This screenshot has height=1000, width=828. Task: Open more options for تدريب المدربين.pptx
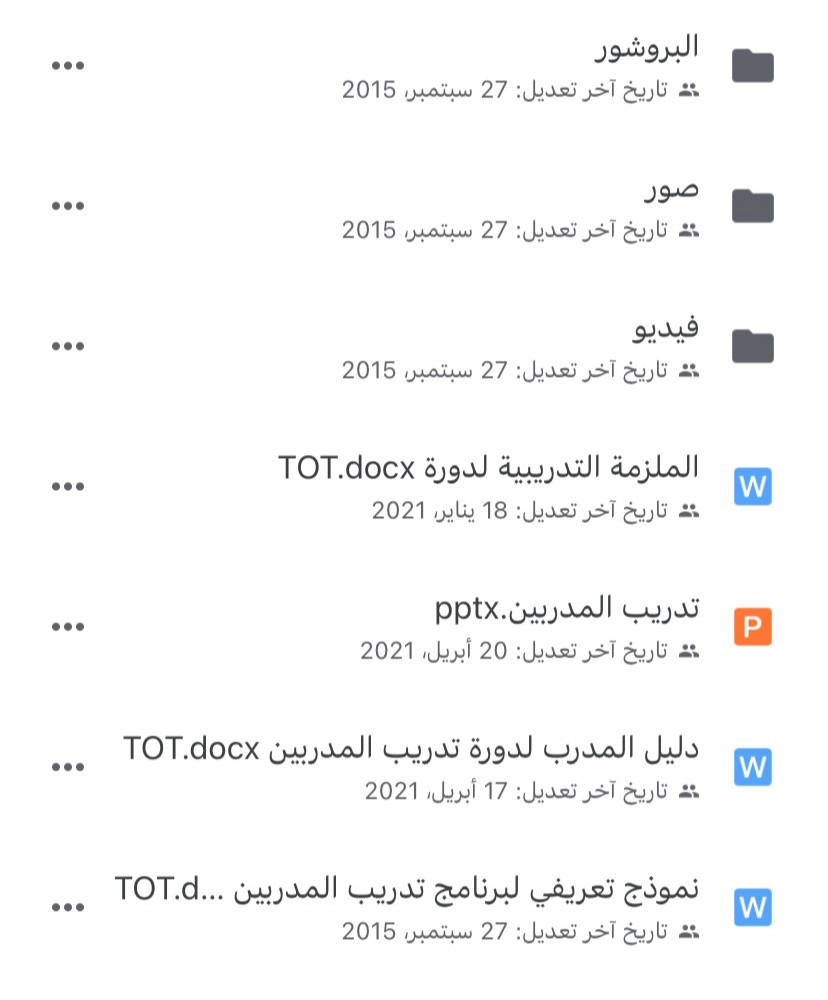click(67, 627)
